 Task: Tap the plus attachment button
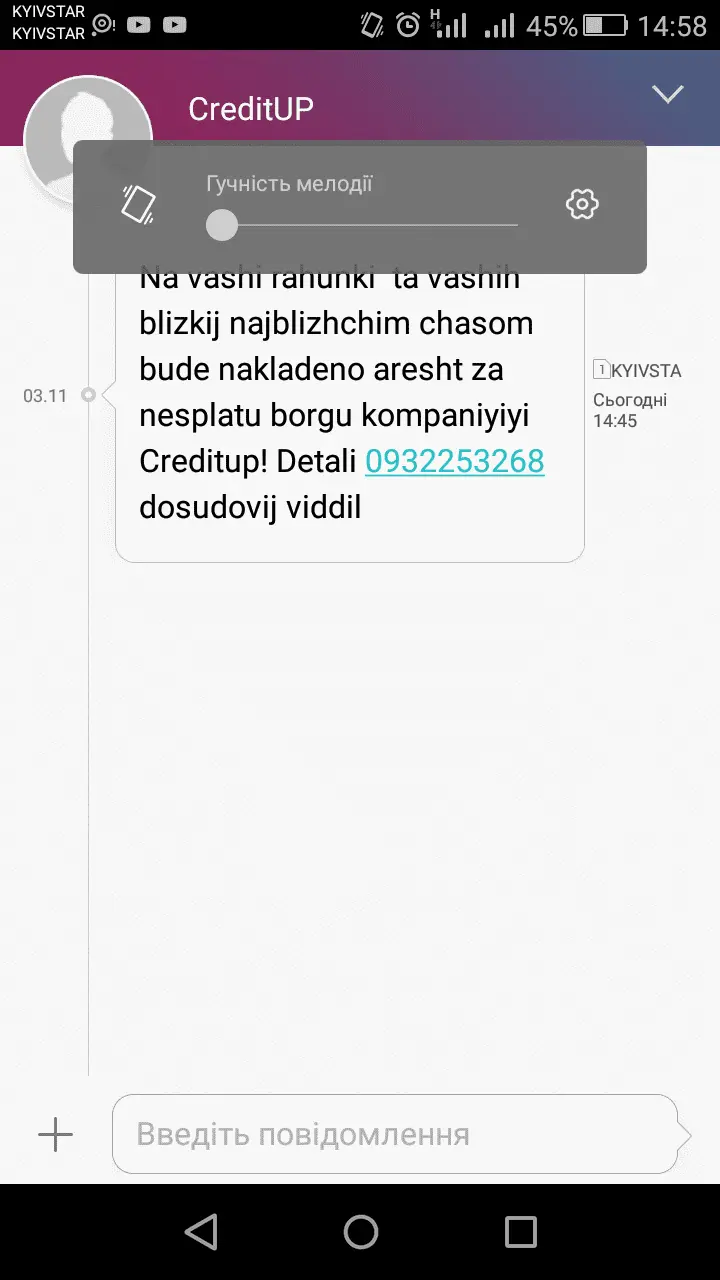click(55, 1134)
